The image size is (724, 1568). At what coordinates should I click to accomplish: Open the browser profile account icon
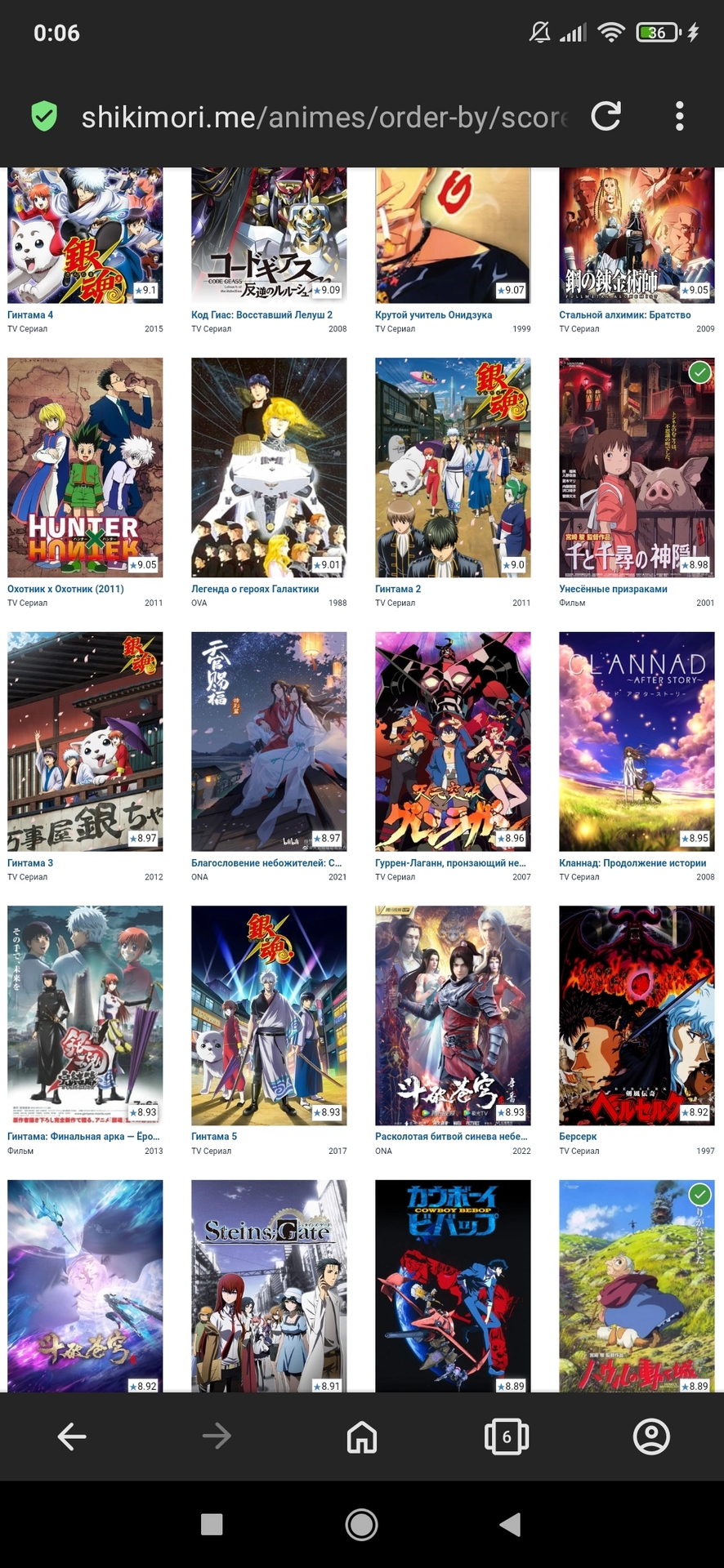[x=651, y=1437]
